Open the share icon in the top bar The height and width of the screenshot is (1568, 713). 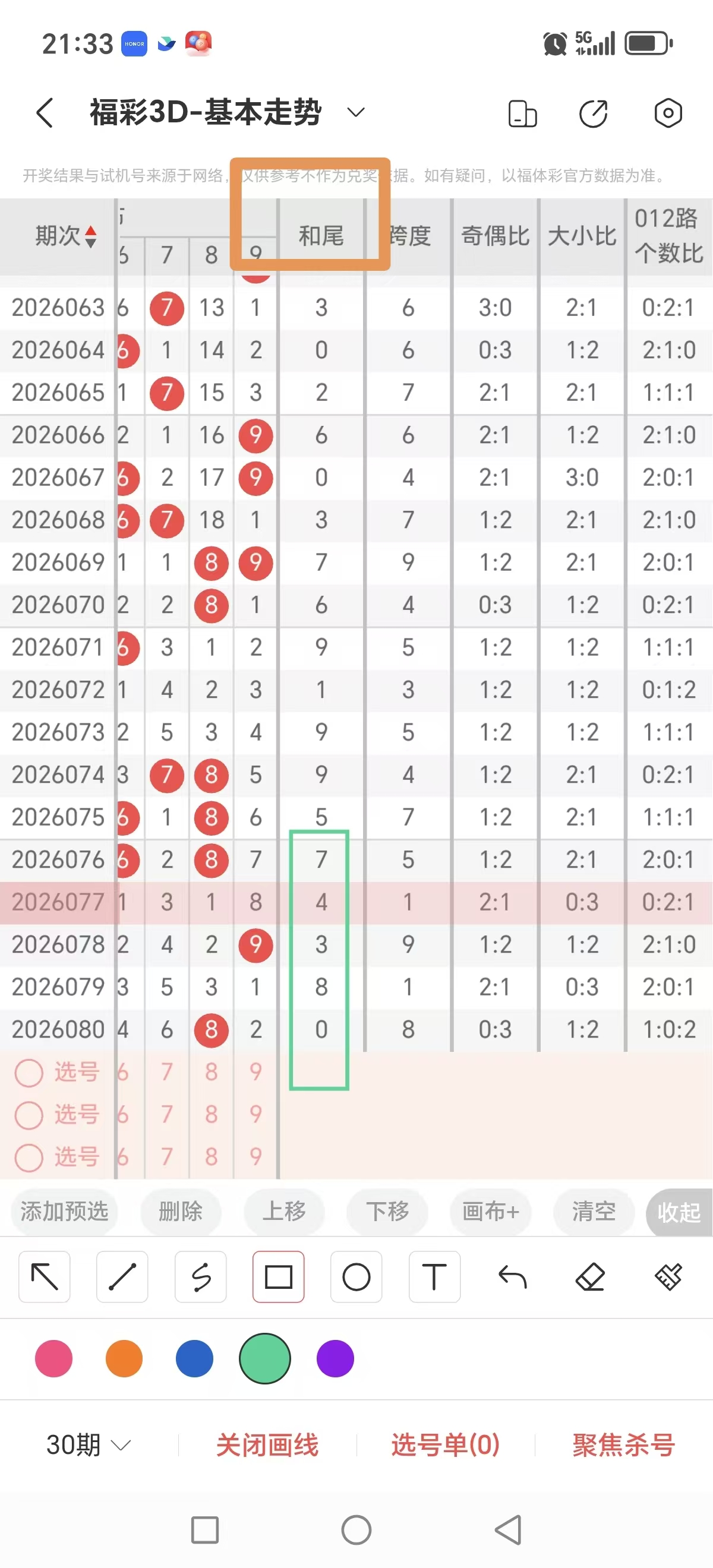click(x=593, y=113)
